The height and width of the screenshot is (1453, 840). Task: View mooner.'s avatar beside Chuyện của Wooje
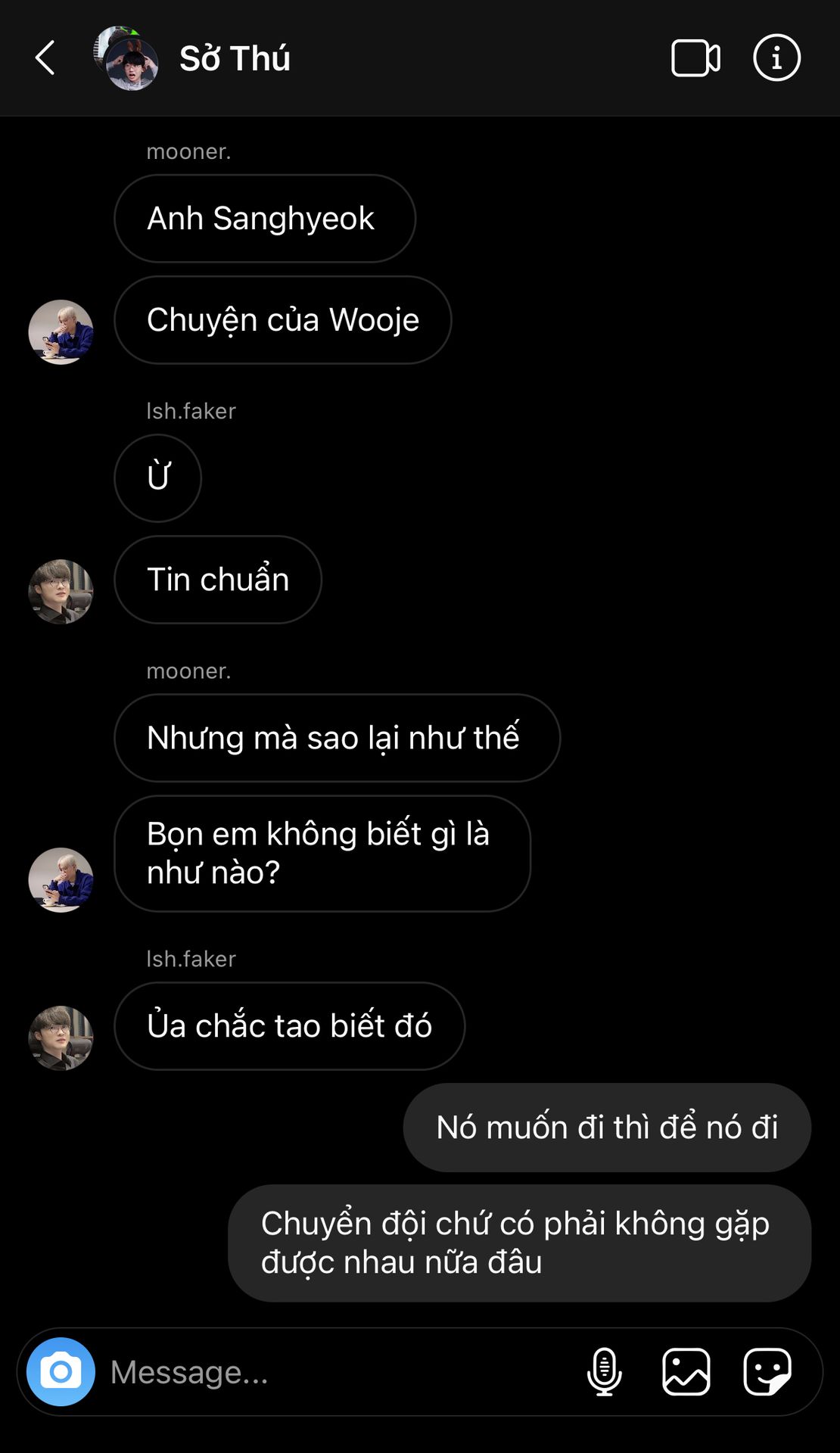(x=61, y=332)
